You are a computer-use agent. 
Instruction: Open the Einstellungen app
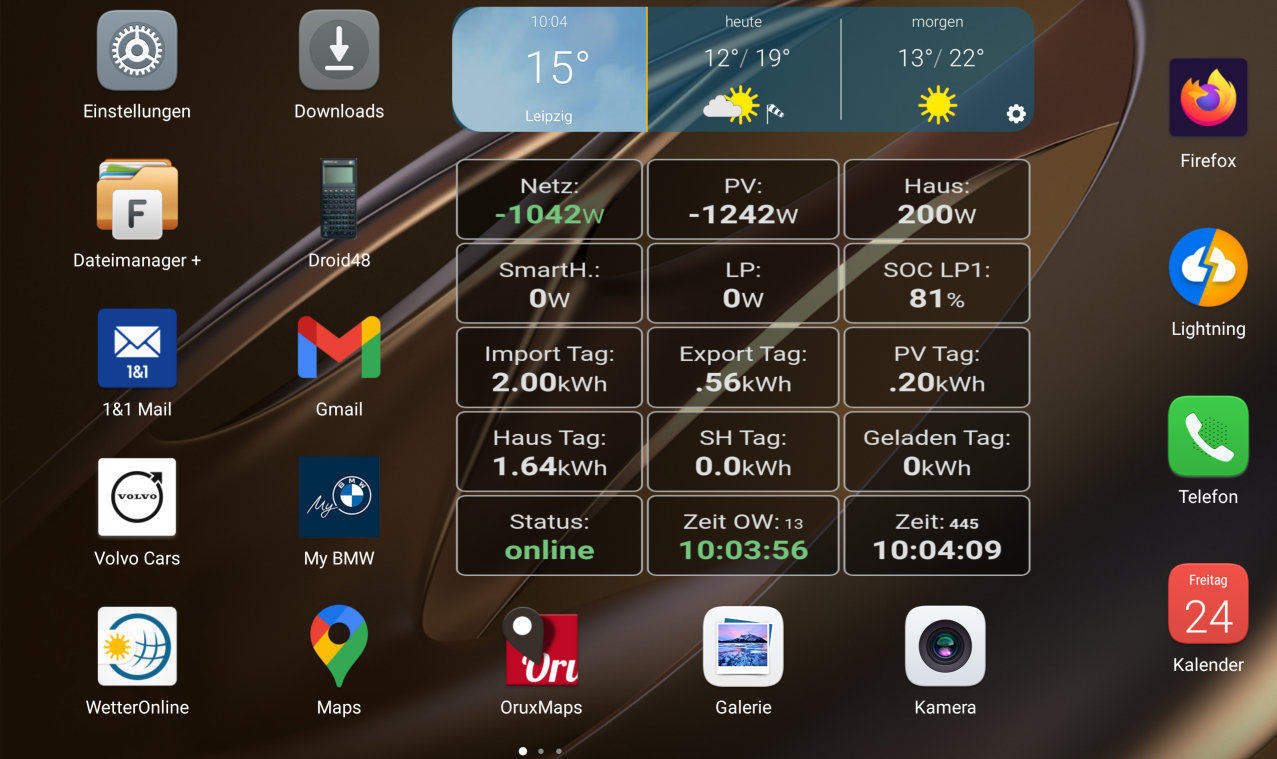pyautogui.click(x=137, y=51)
